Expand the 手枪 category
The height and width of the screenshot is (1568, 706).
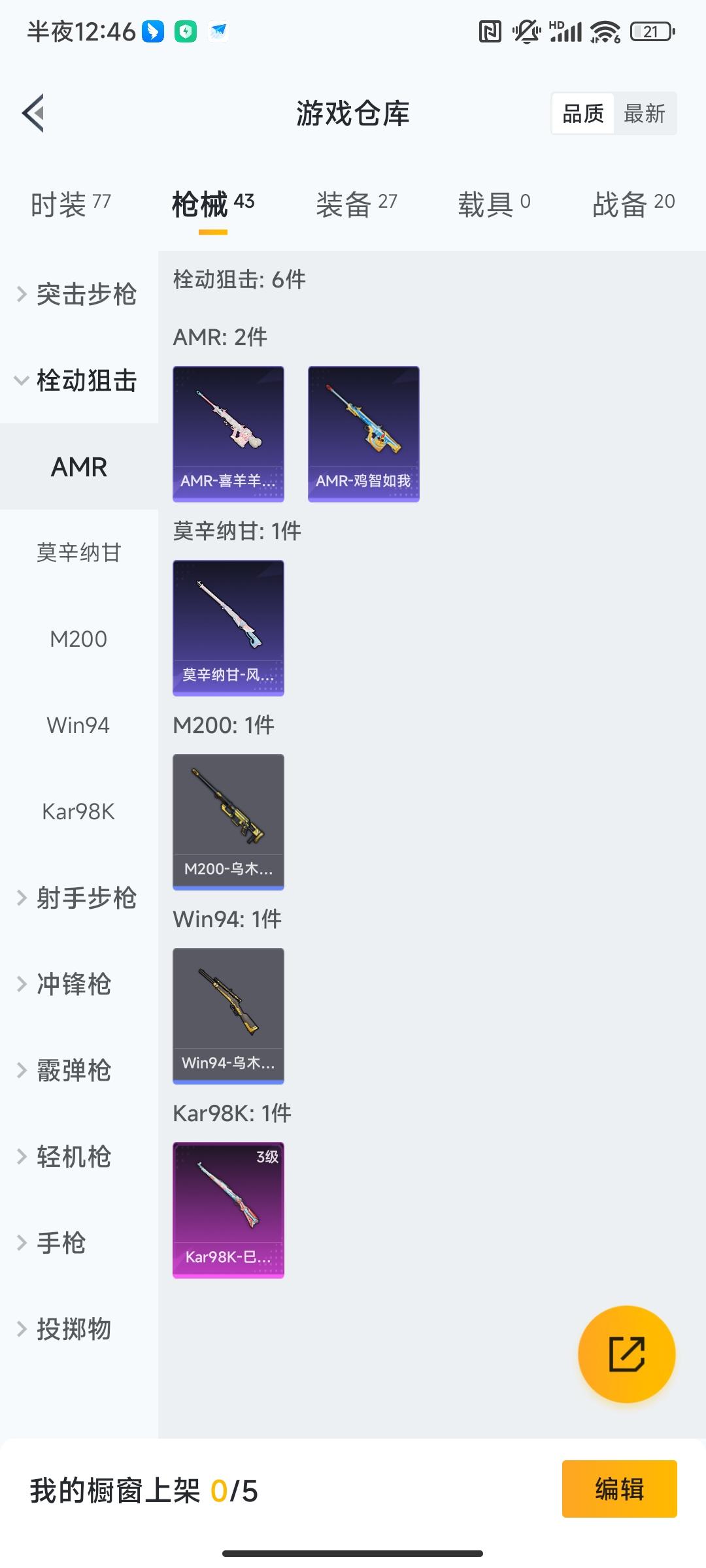click(63, 1241)
